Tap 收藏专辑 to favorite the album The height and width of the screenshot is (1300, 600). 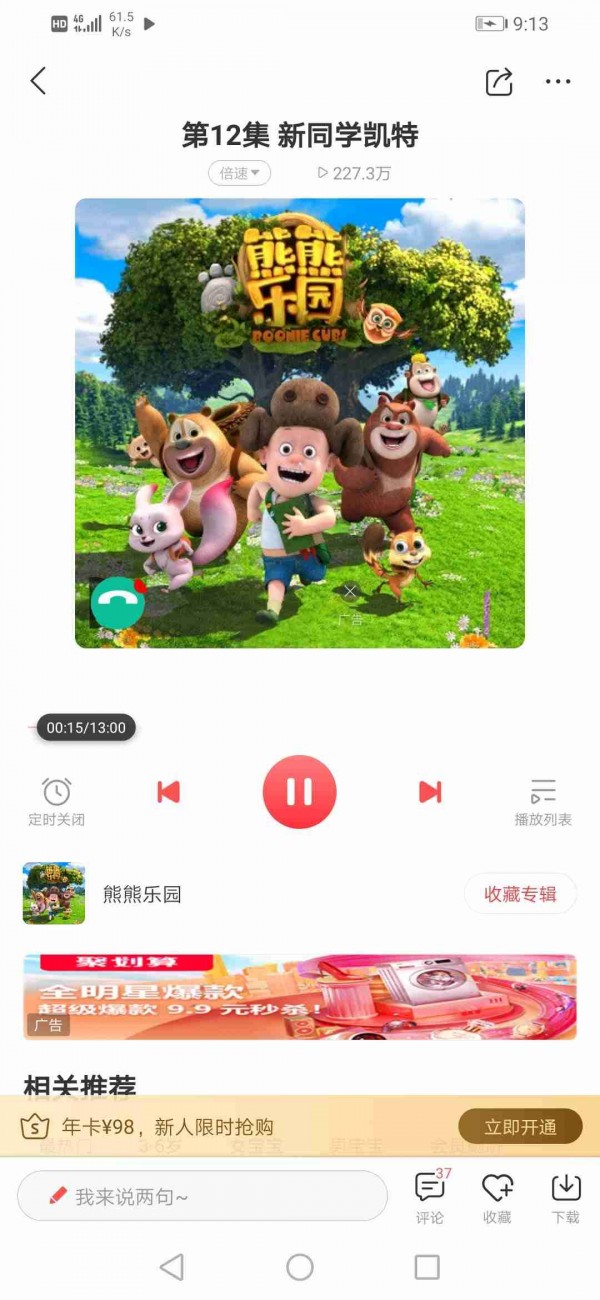pos(520,894)
